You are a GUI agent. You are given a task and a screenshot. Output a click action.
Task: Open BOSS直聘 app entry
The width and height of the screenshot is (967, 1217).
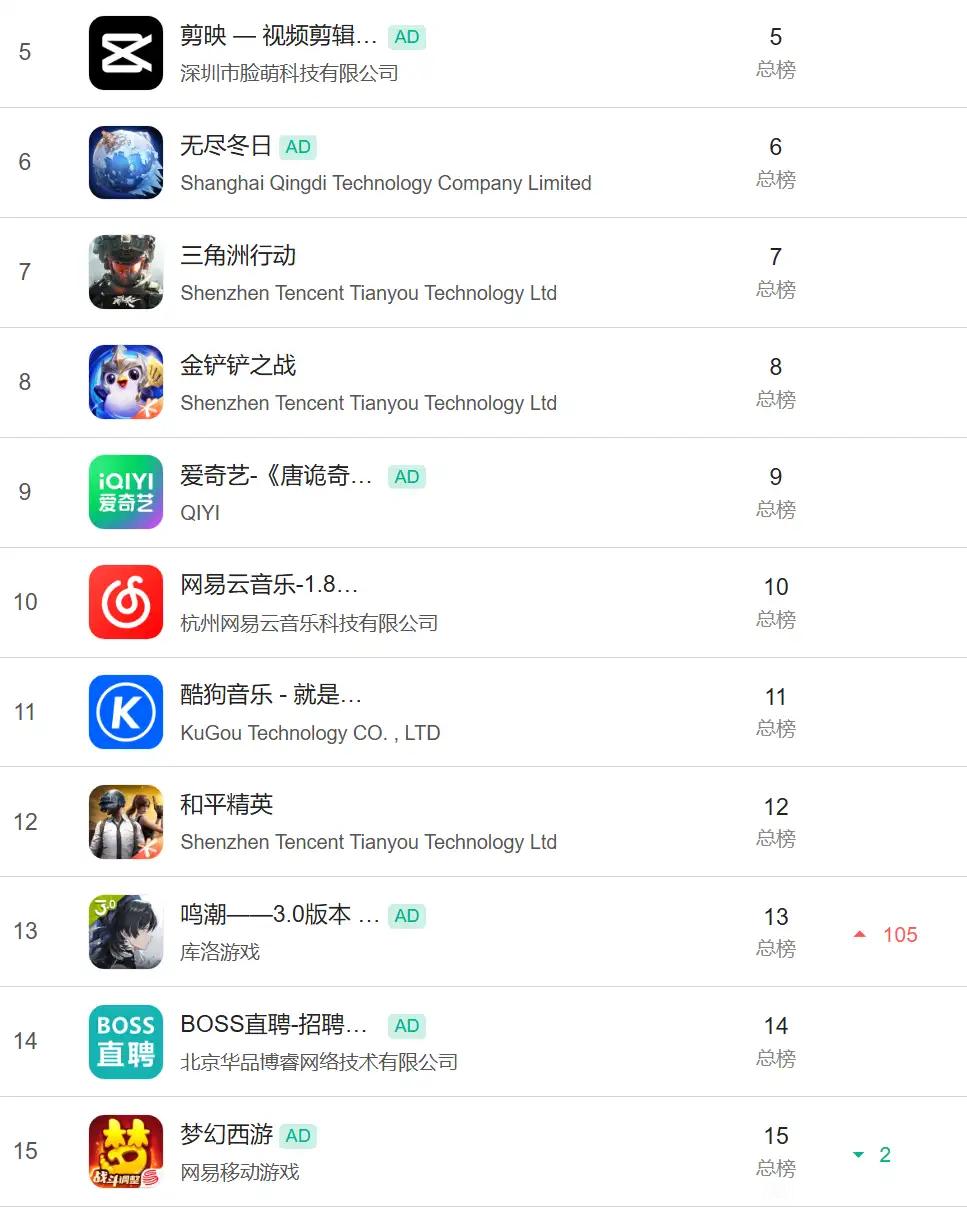pos(483,1042)
